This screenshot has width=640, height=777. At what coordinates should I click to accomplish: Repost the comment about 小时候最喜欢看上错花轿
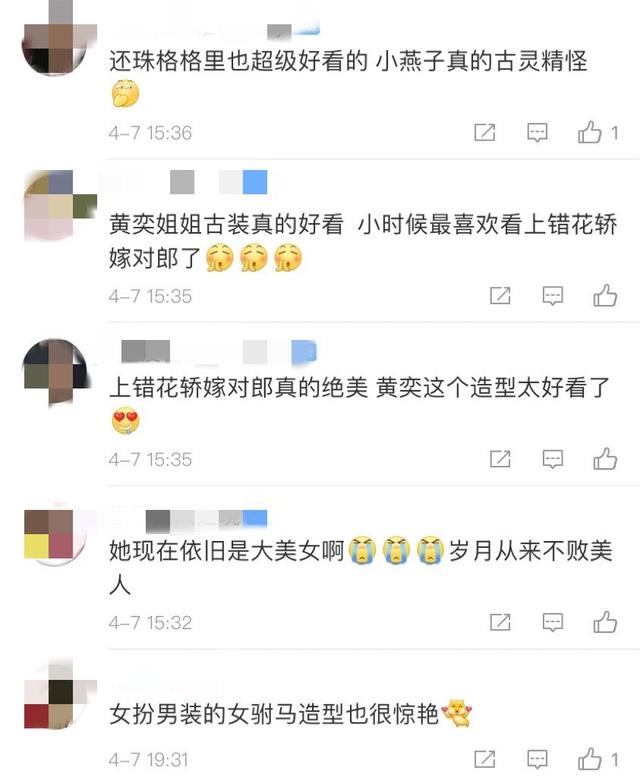(x=500, y=296)
